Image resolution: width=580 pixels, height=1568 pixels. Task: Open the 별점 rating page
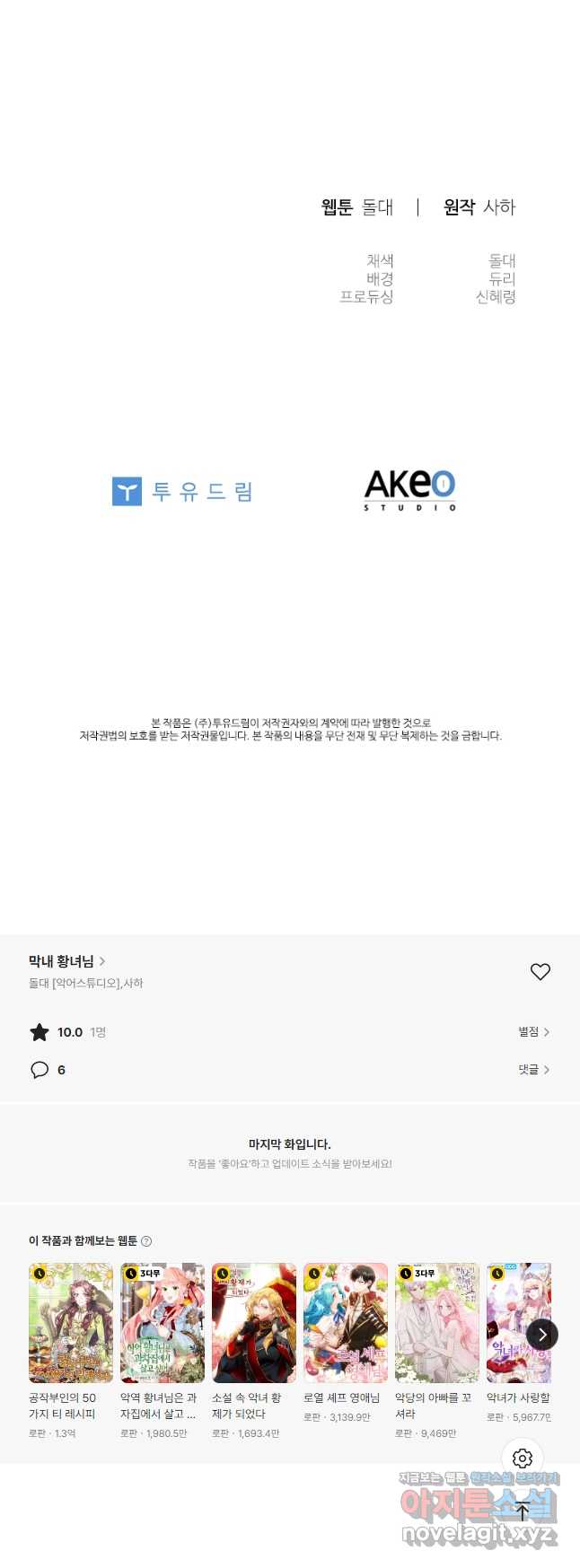click(x=533, y=1032)
